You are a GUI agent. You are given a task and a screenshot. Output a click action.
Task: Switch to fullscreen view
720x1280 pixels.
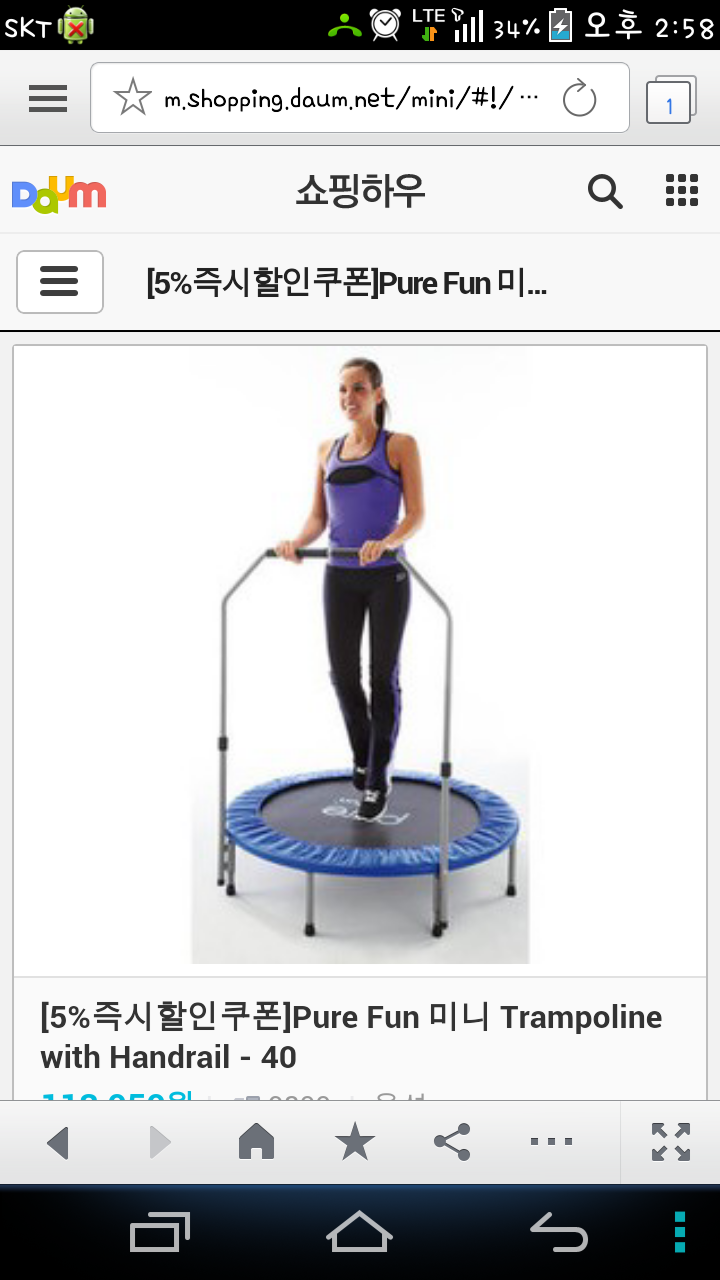point(671,1142)
